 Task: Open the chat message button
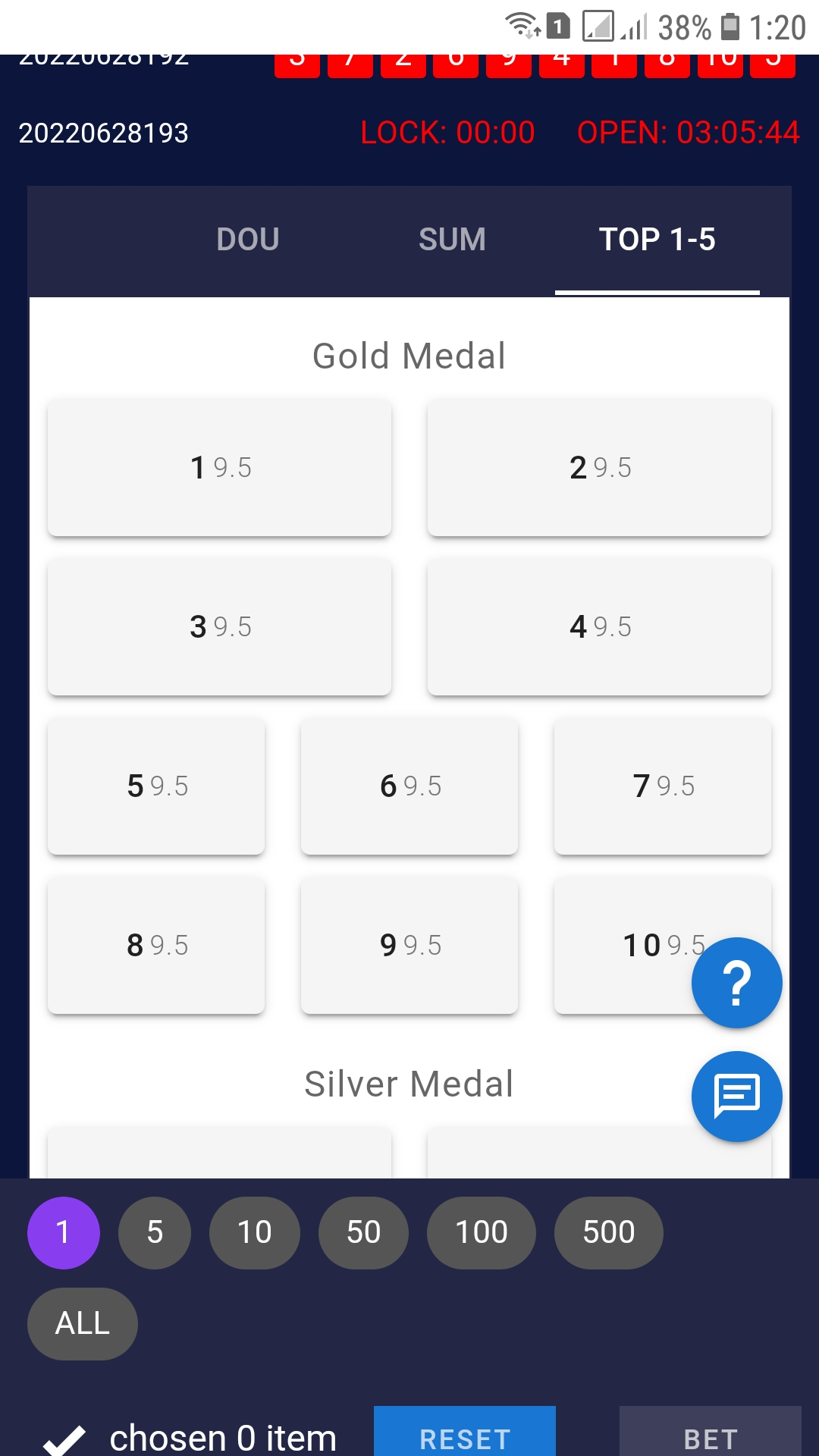737,1097
